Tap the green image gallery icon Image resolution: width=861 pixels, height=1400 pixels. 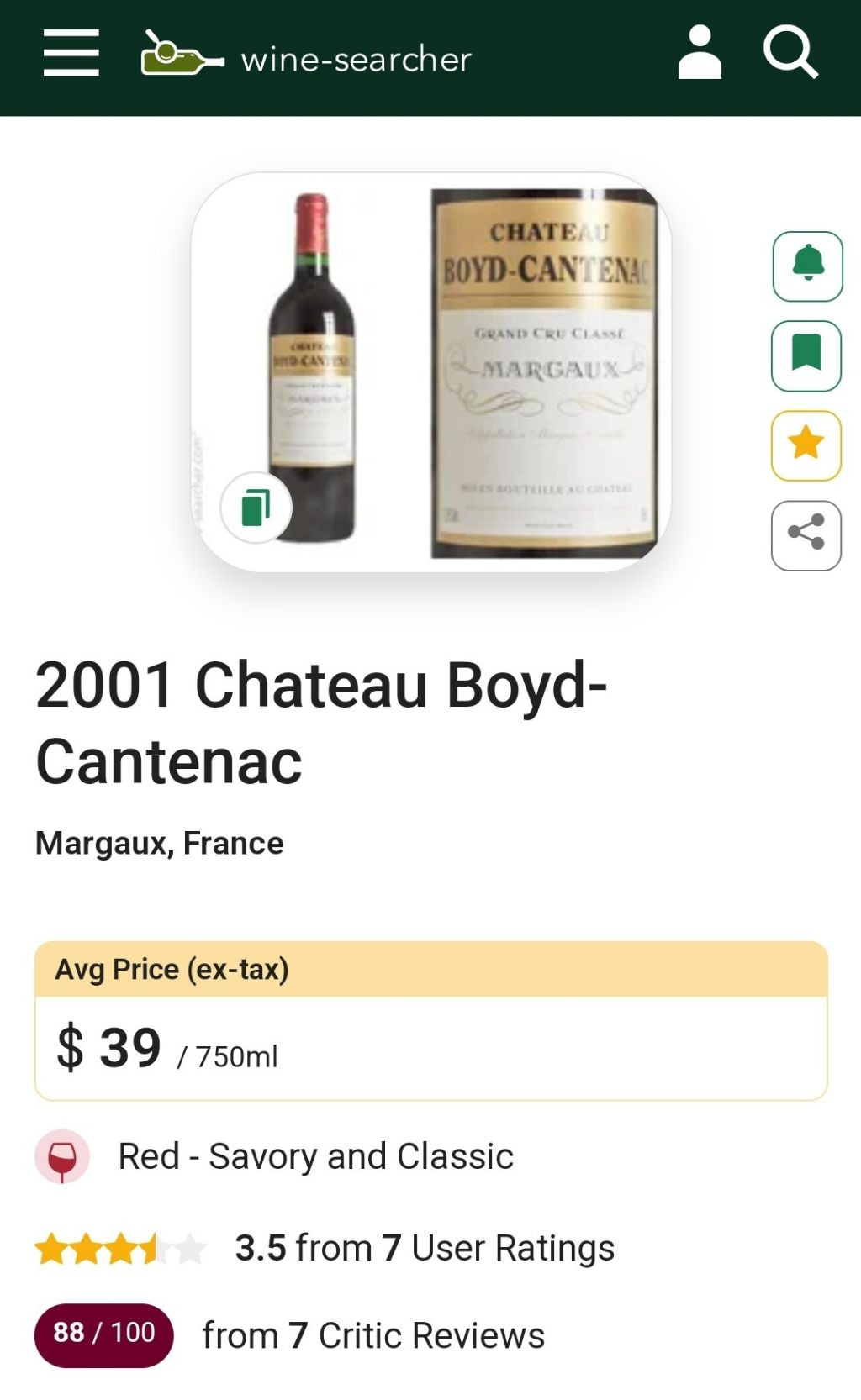click(256, 508)
